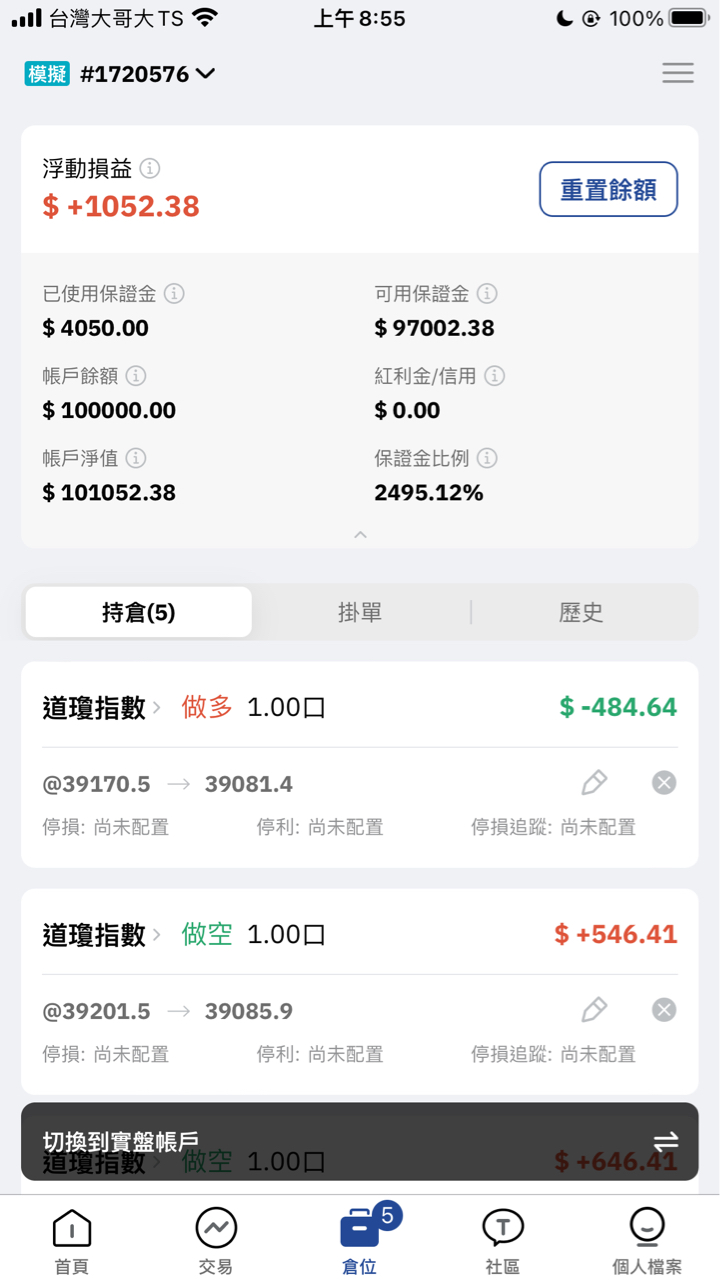Select the 持倉(5) tab
The width and height of the screenshot is (720, 1280).
click(139, 612)
